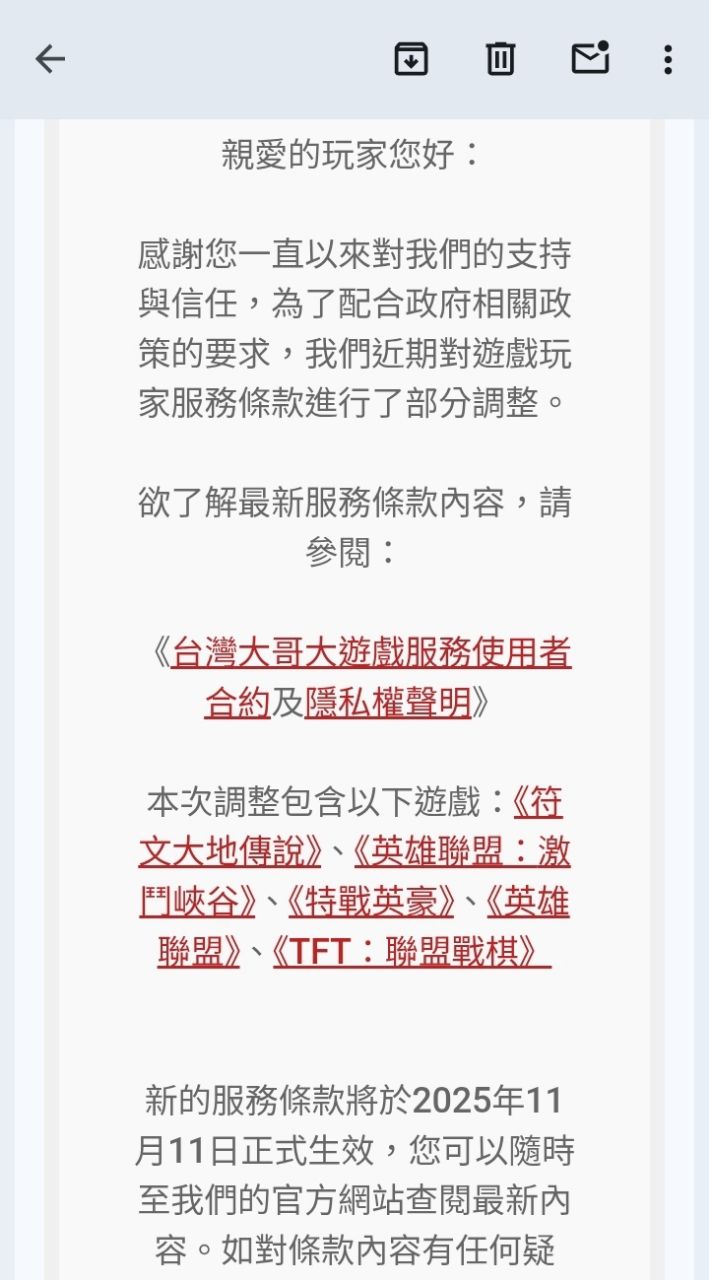Screen dimensions: 709x1280
Task: Go back to the inbox
Action: [x=50, y=60]
